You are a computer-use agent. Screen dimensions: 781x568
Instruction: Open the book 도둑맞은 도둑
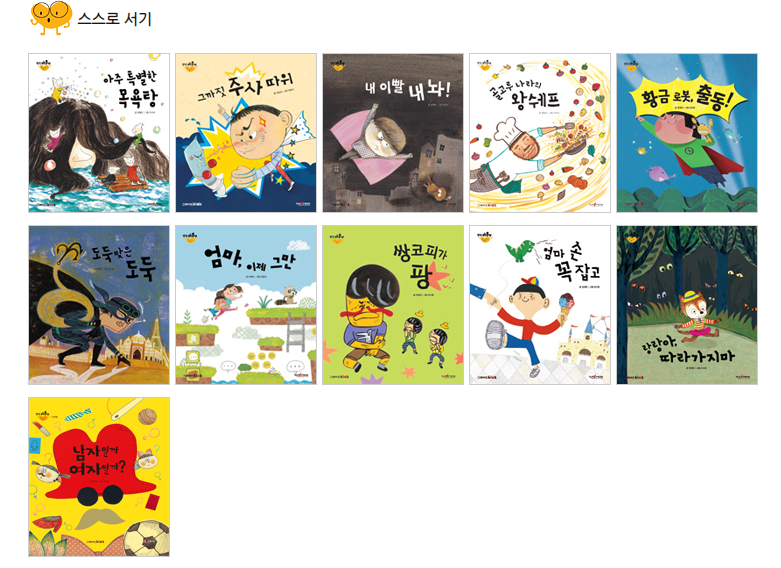click(99, 305)
